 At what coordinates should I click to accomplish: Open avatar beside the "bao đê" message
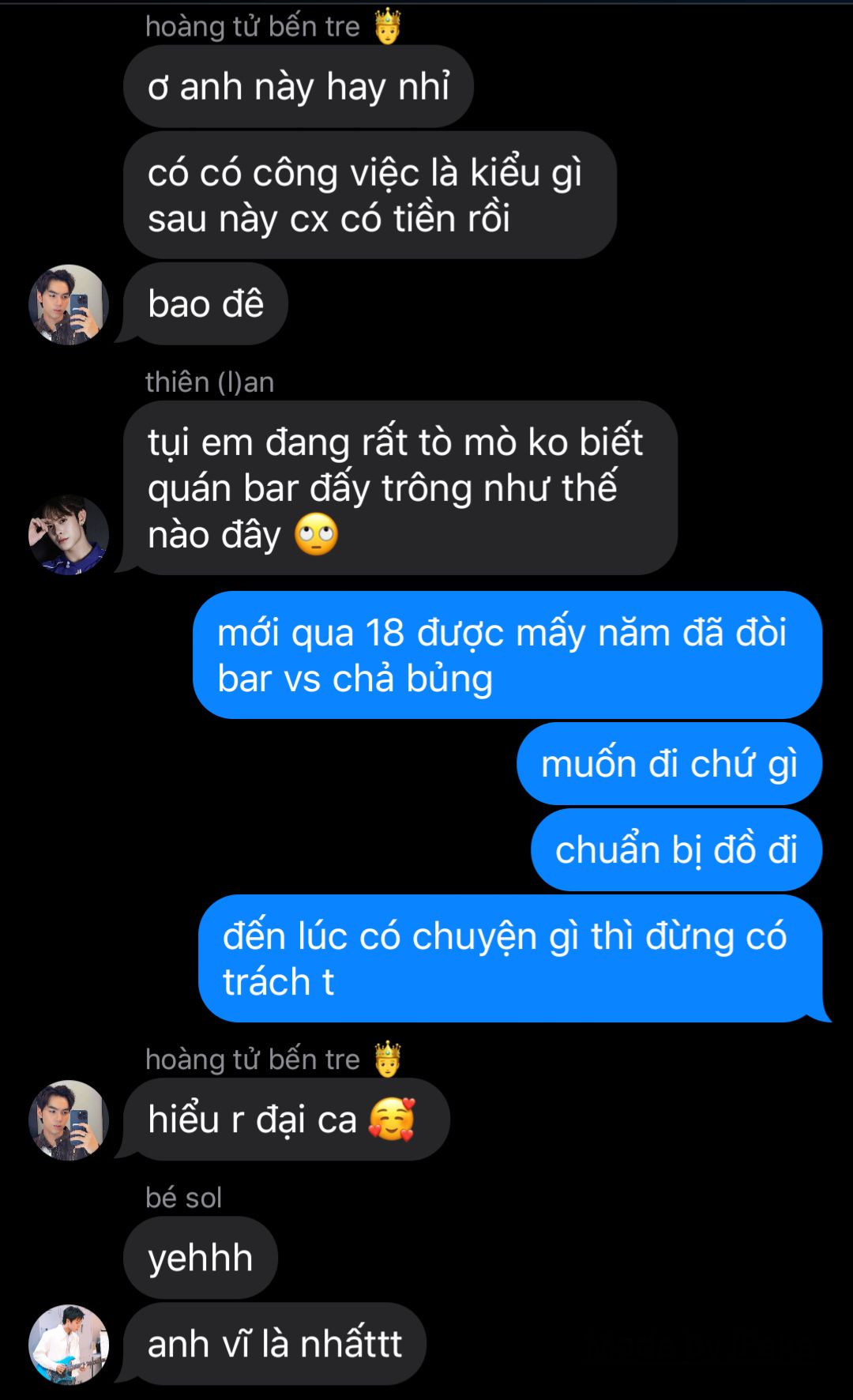click(69, 304)
